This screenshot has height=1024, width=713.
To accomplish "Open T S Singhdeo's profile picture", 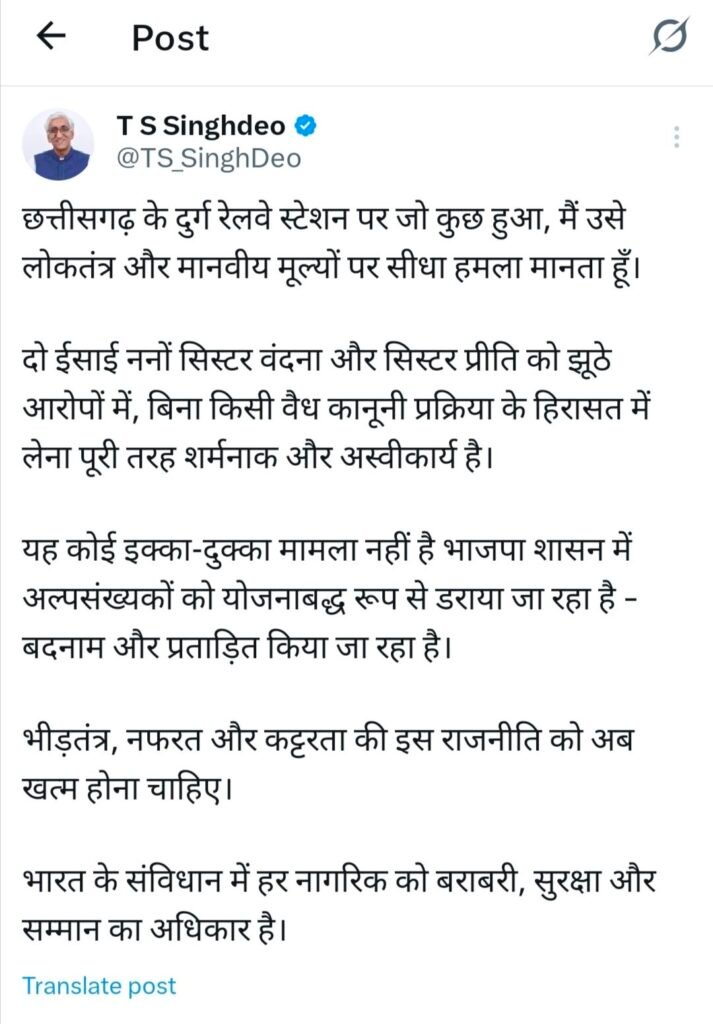I will [x=59, y=144].
